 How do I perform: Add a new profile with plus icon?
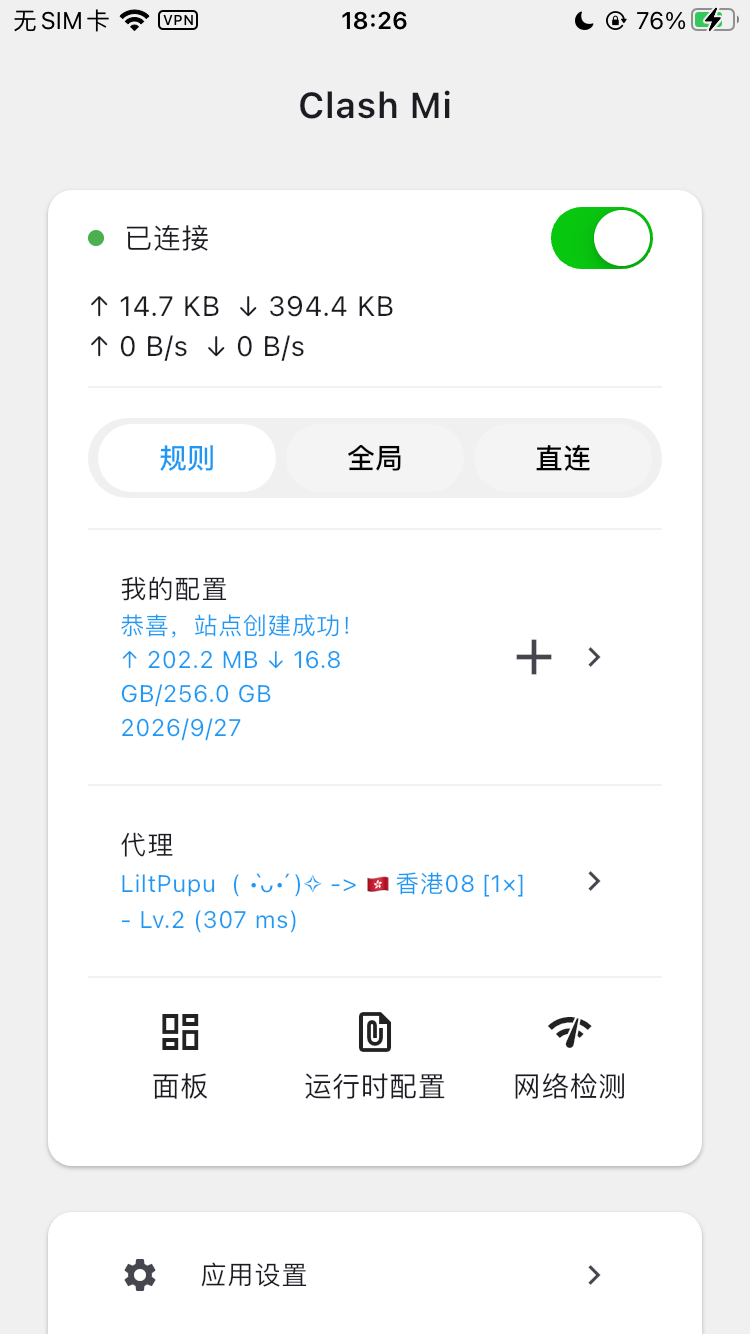[534, 657]
